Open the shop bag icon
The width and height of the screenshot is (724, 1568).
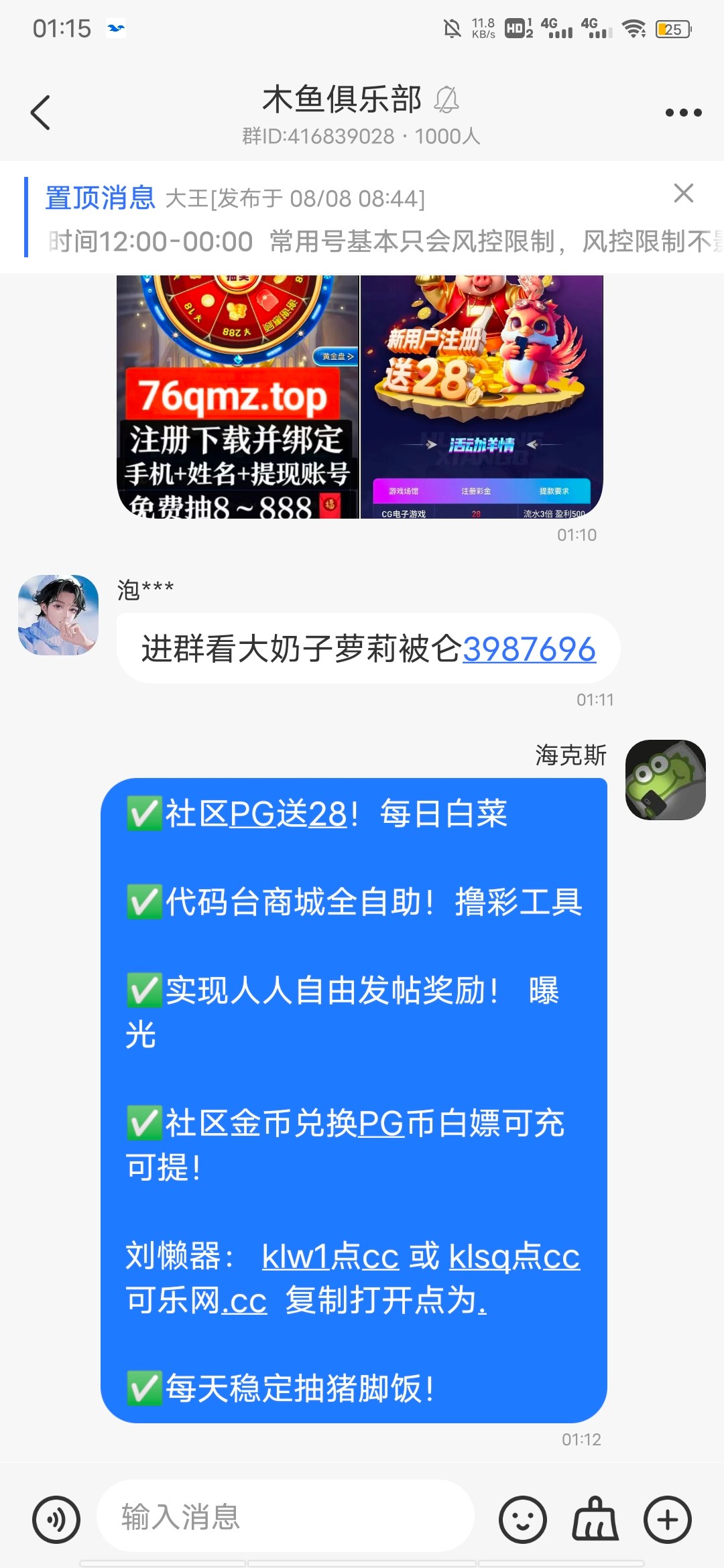(595, 1519)
